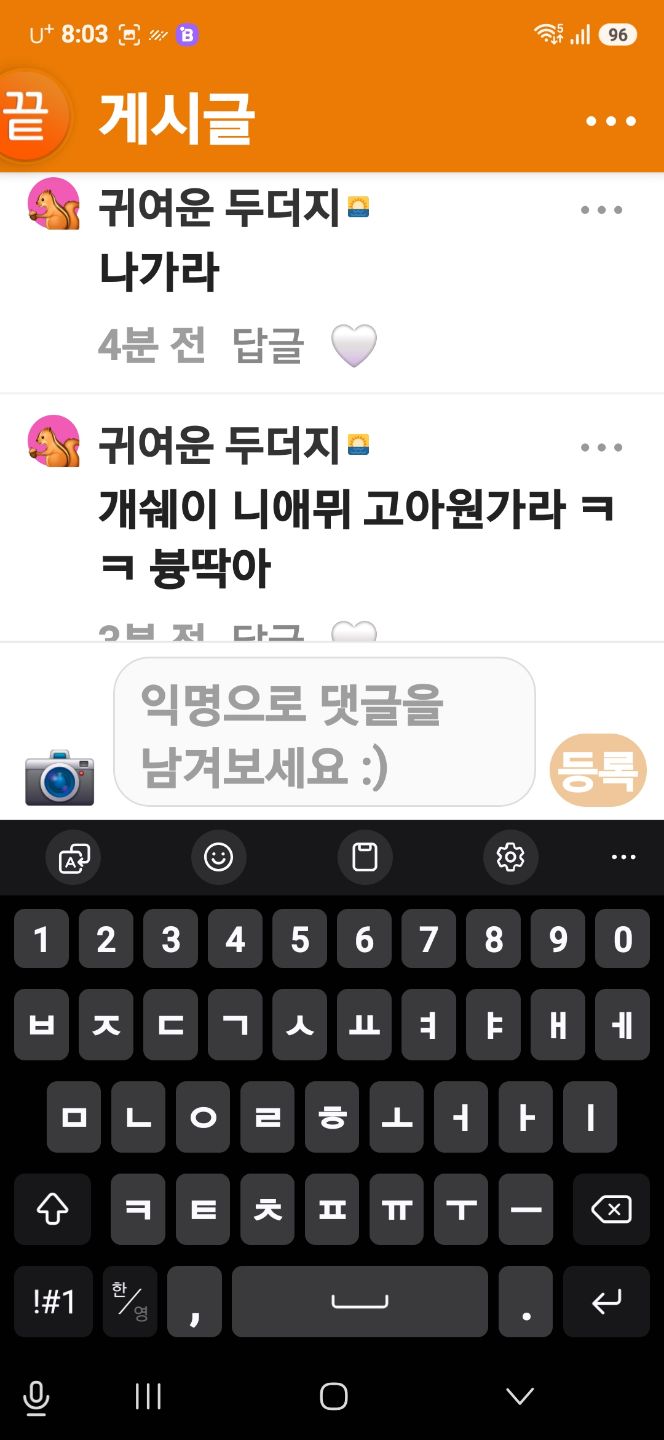
Task: Tap the backspace key
Action: pyautogui.click(x=611, y=1210)
